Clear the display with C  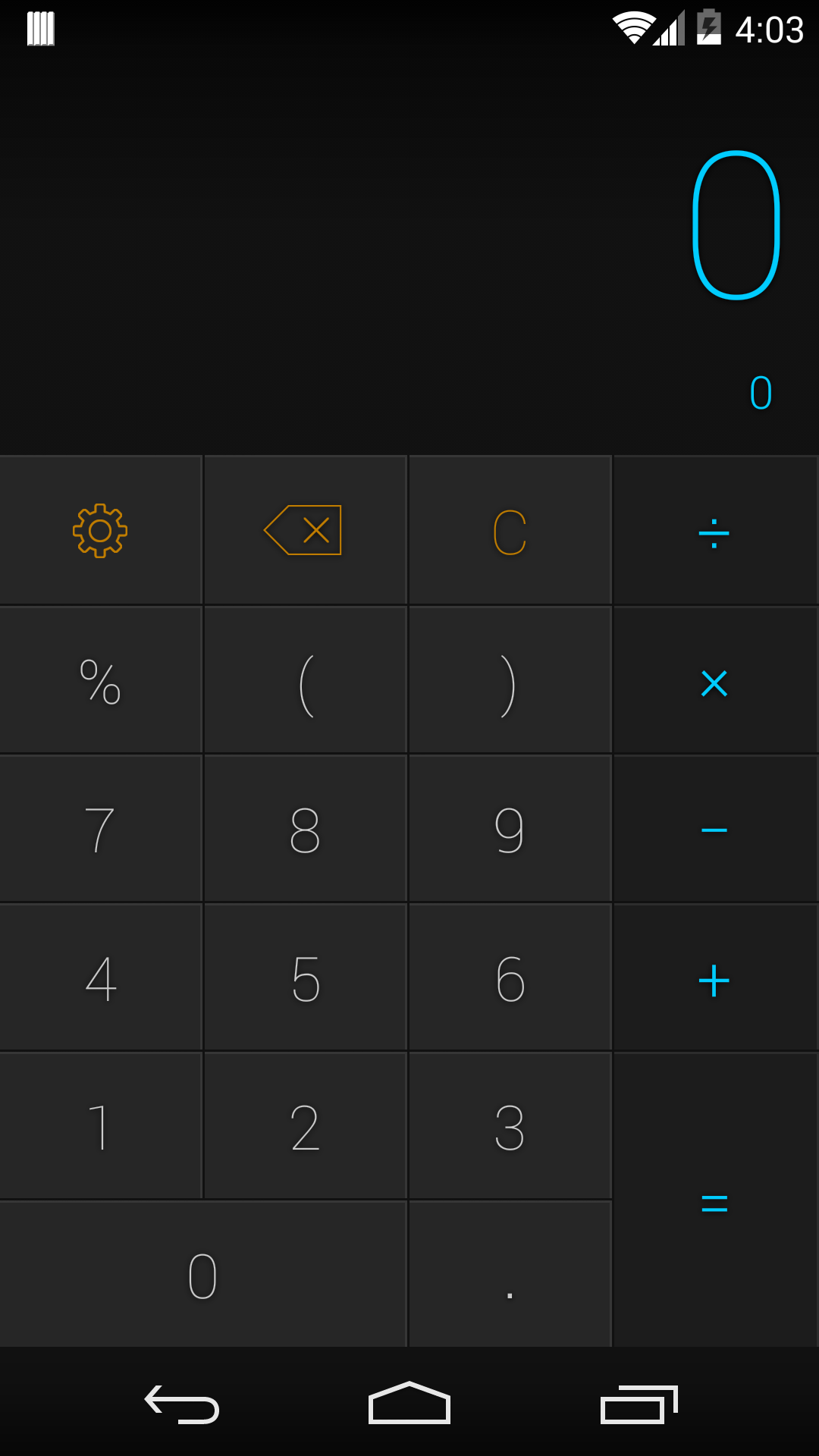[x=510, y=531]
